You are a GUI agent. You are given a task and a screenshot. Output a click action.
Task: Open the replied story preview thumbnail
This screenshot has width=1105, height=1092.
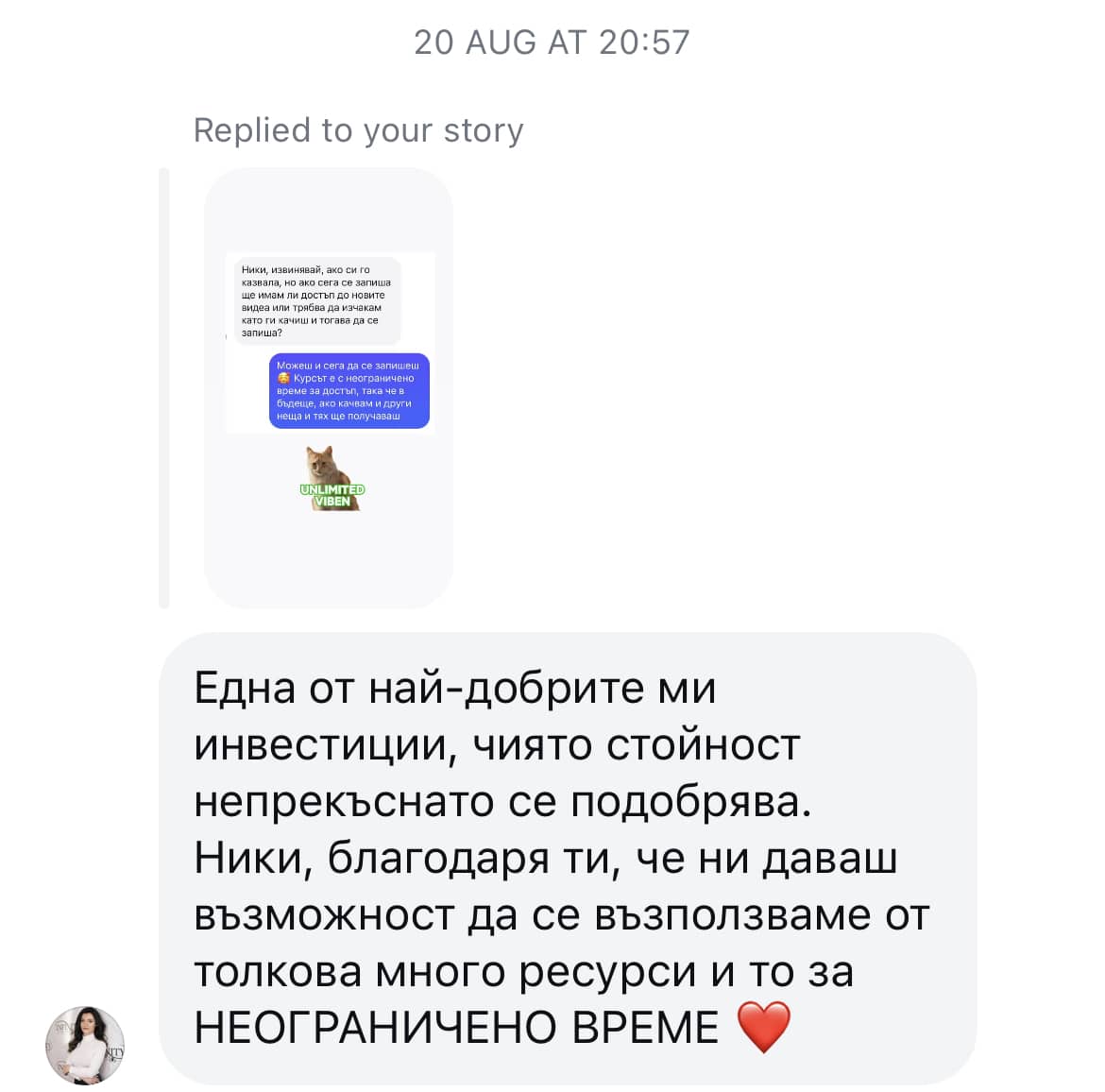click(329, 387)
